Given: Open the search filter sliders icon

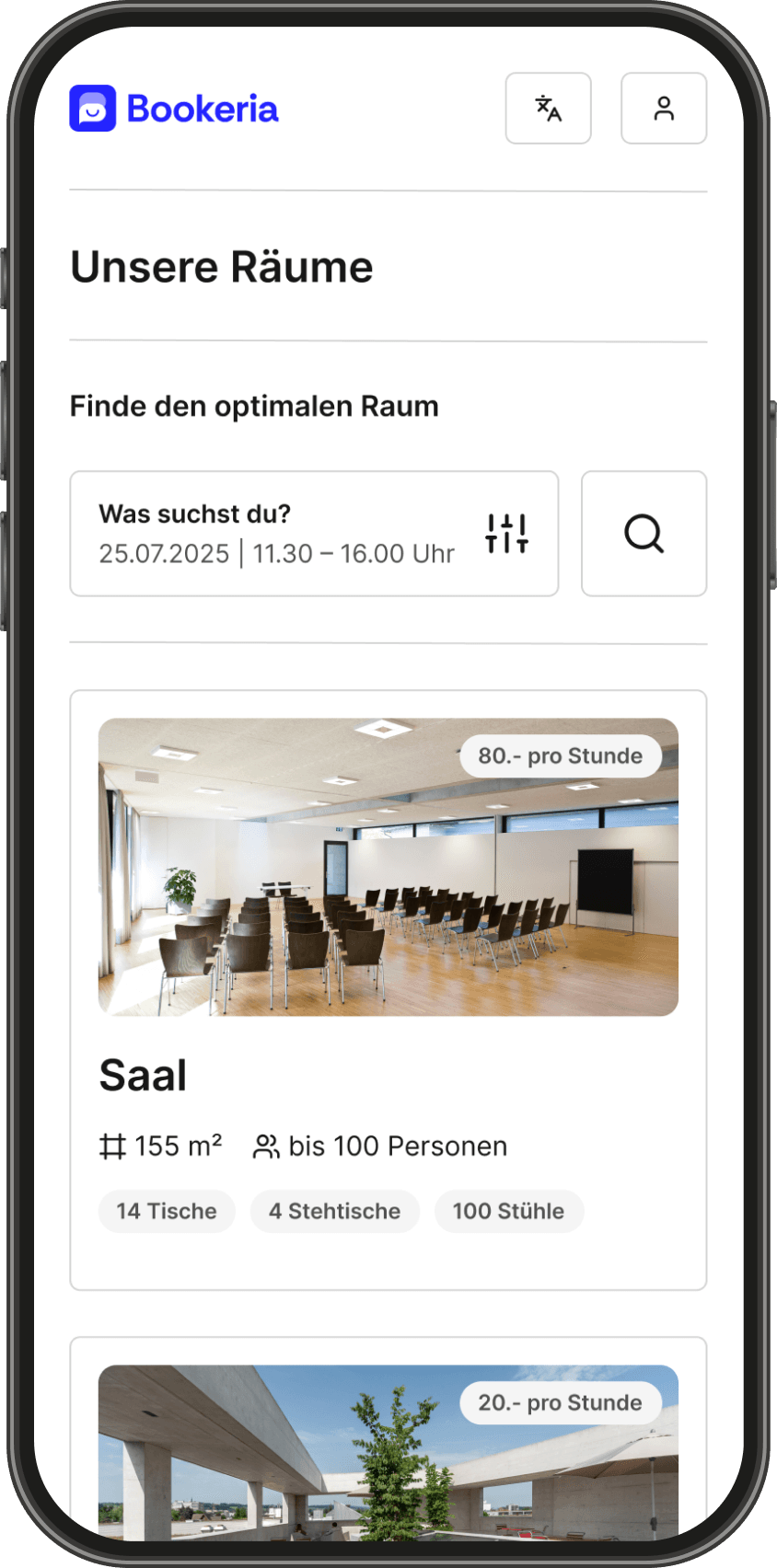Looking at the screenshot, I should pos(507,534).
